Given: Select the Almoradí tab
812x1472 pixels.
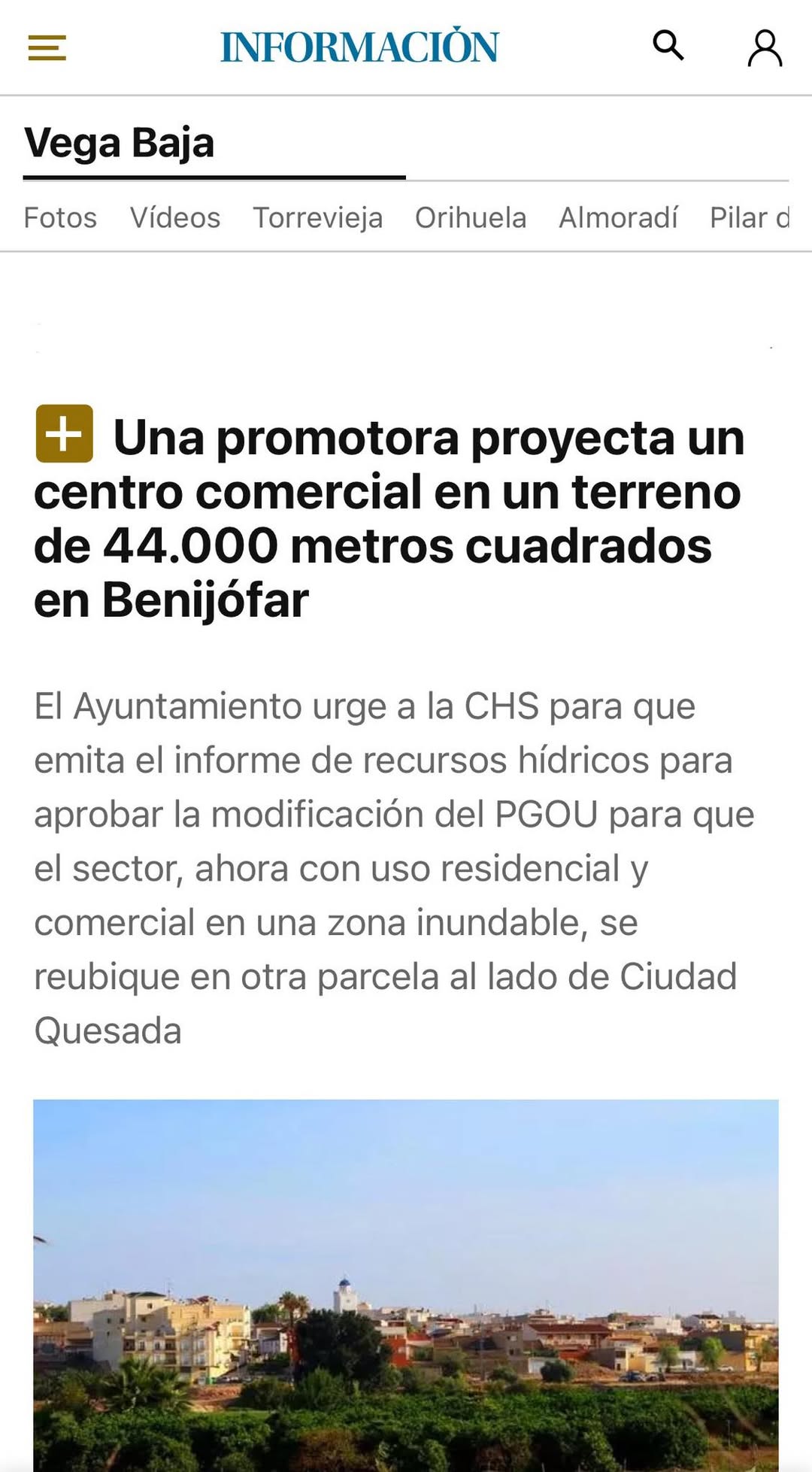Looking at the screenshot, I should pyautogui.click(x=618, y=218).
